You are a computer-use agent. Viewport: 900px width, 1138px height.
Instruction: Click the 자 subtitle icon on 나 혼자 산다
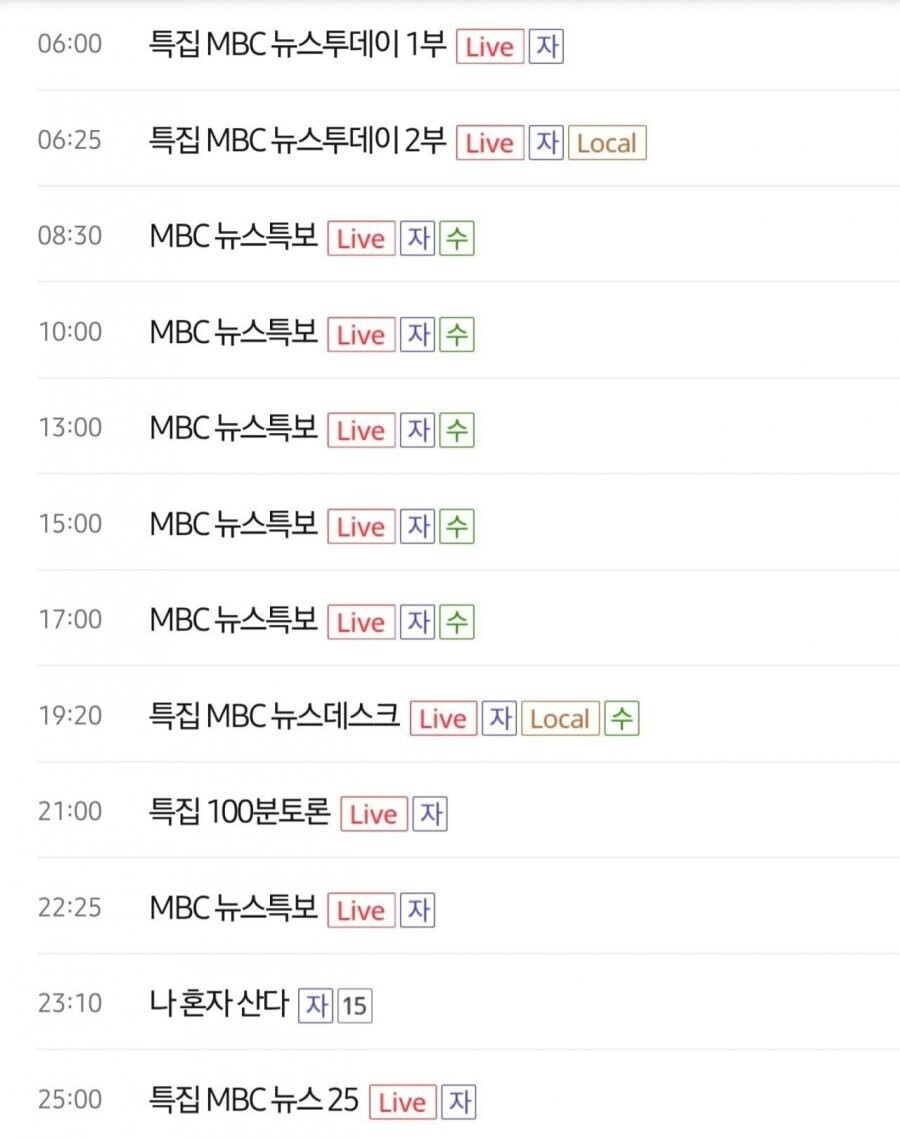(316, 1006)
